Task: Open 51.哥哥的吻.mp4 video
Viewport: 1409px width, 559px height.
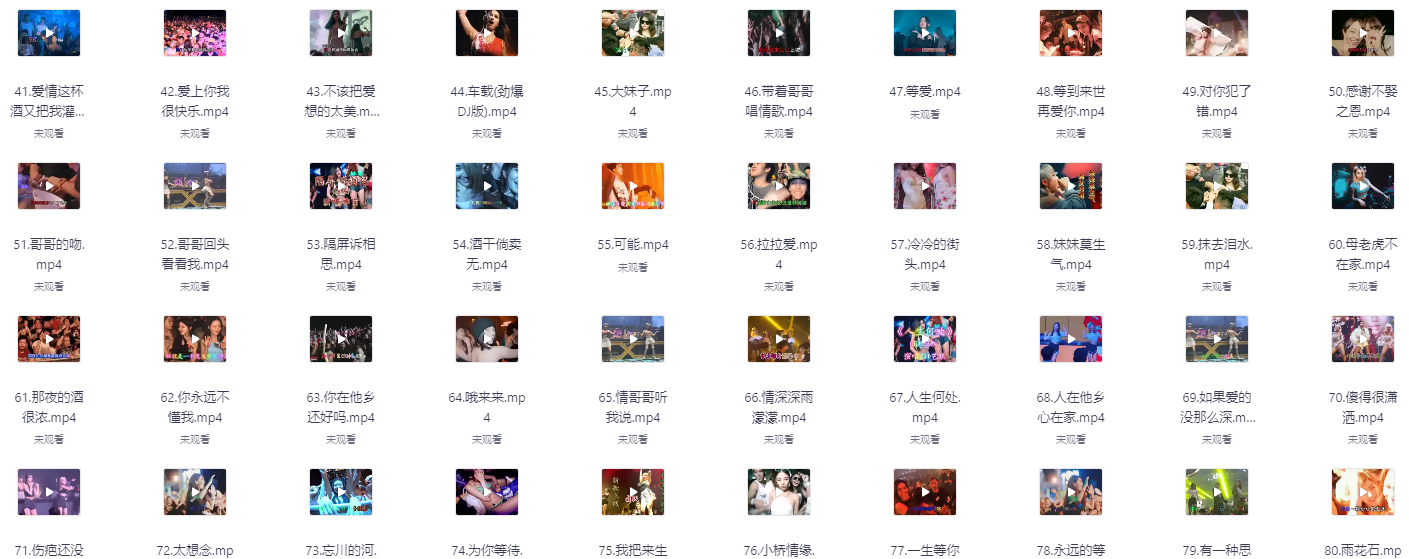Action: coord(49,186)
